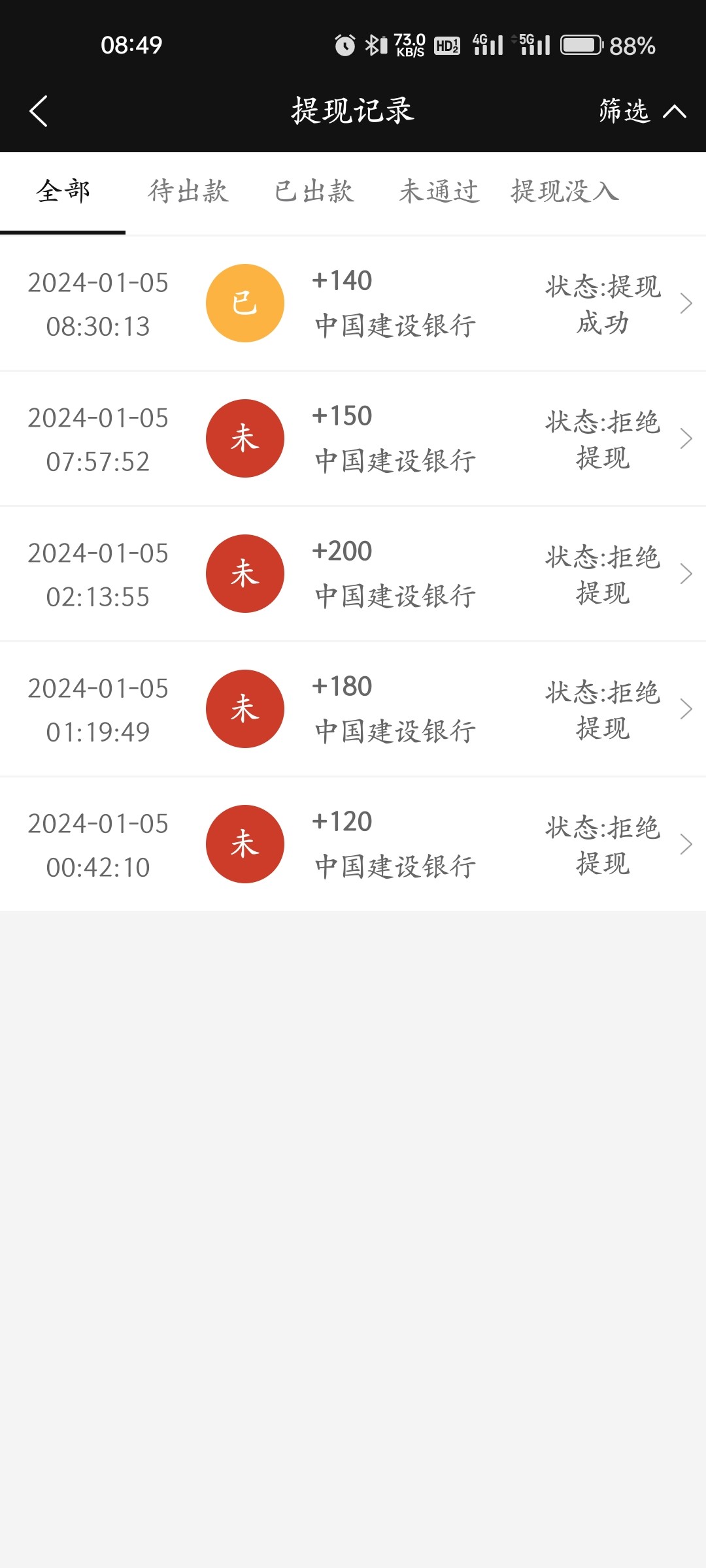View the 提现没入 tab
706x1568 pixels.
(565, 192)
